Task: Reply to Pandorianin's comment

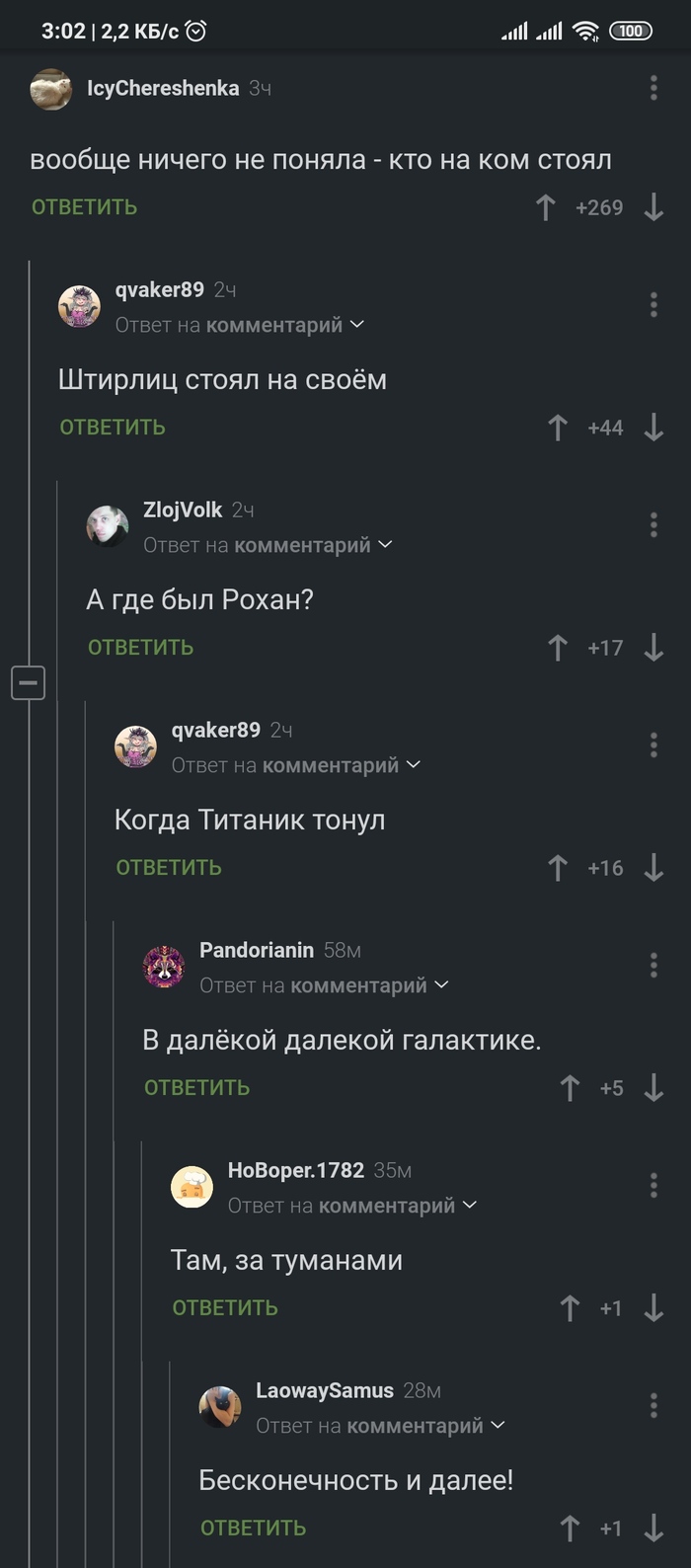Action: click(196, 1088)
